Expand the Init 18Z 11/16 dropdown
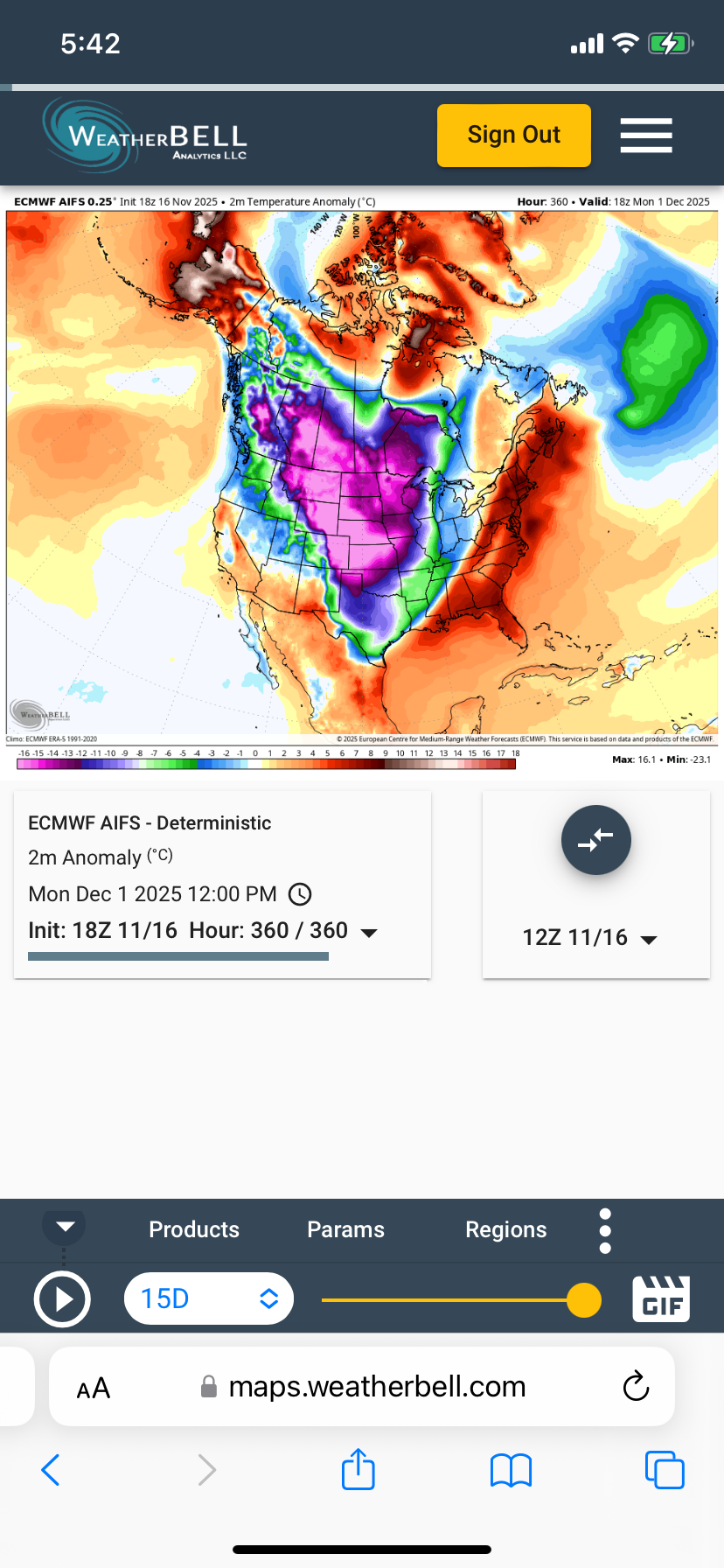Screen dimensions: 724x1568 click(370, 932)
